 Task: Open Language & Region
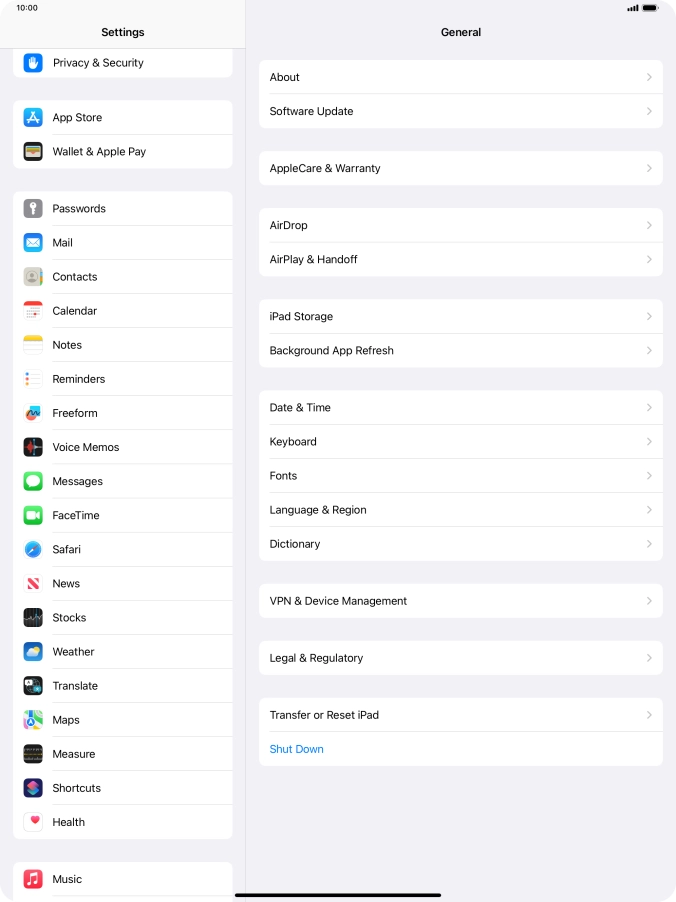[460, 509]
